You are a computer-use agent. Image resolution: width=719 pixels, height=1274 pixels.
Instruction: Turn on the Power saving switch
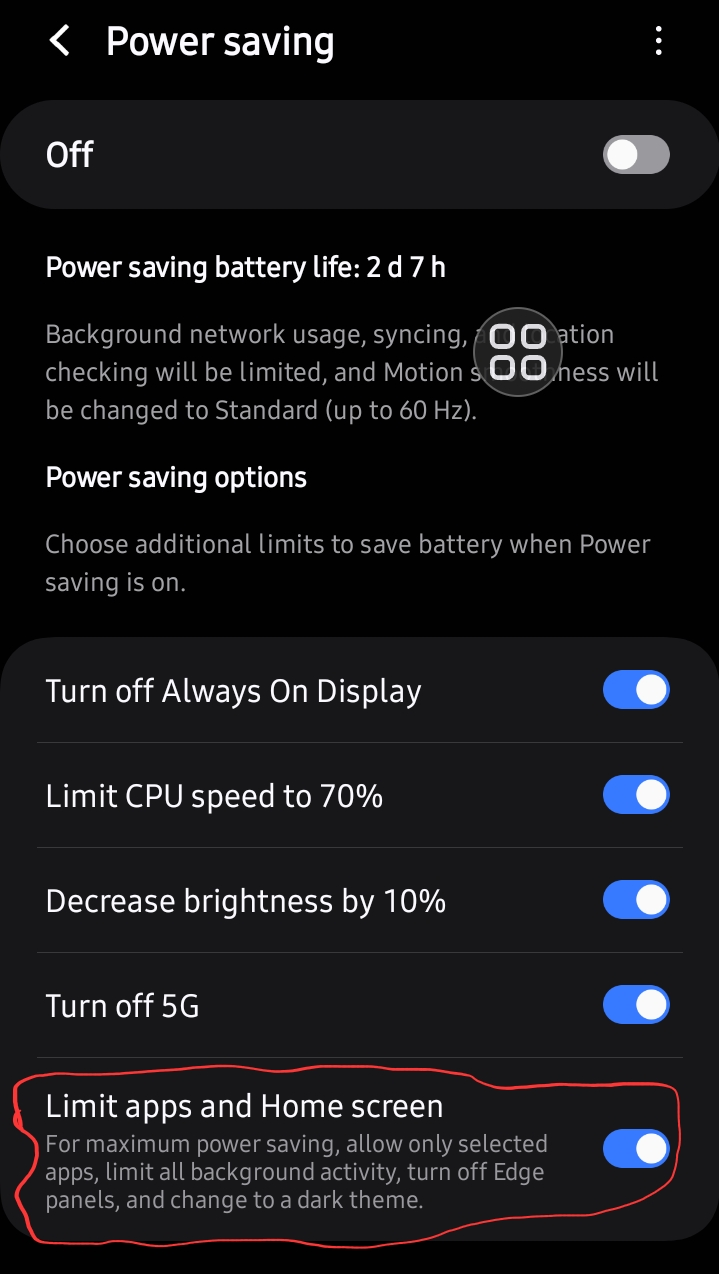coord(636,155)
